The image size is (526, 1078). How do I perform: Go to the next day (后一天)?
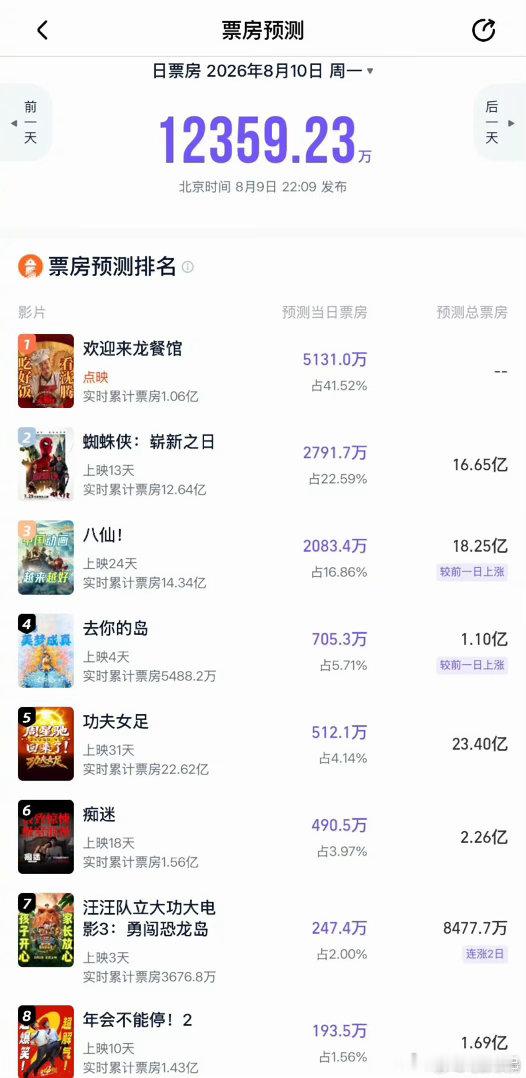point(500,122)
